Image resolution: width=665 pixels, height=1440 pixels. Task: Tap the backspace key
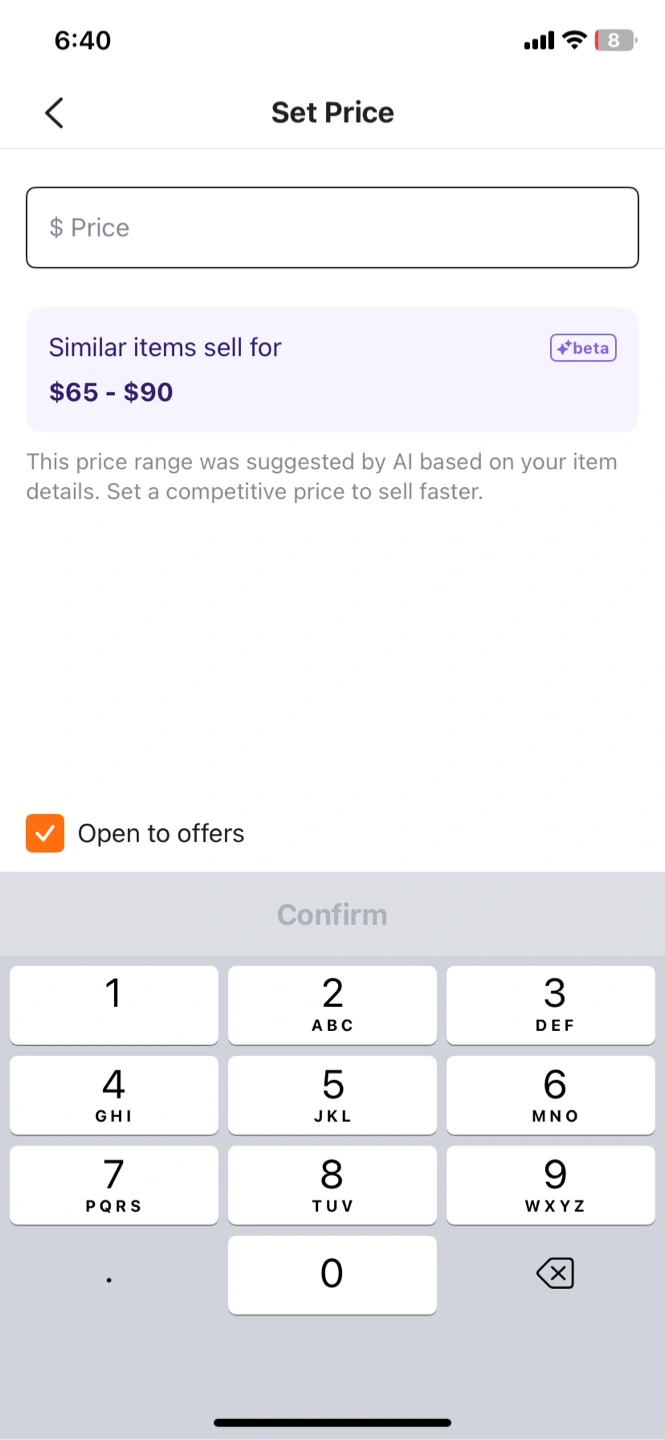tap(555, 1274)
